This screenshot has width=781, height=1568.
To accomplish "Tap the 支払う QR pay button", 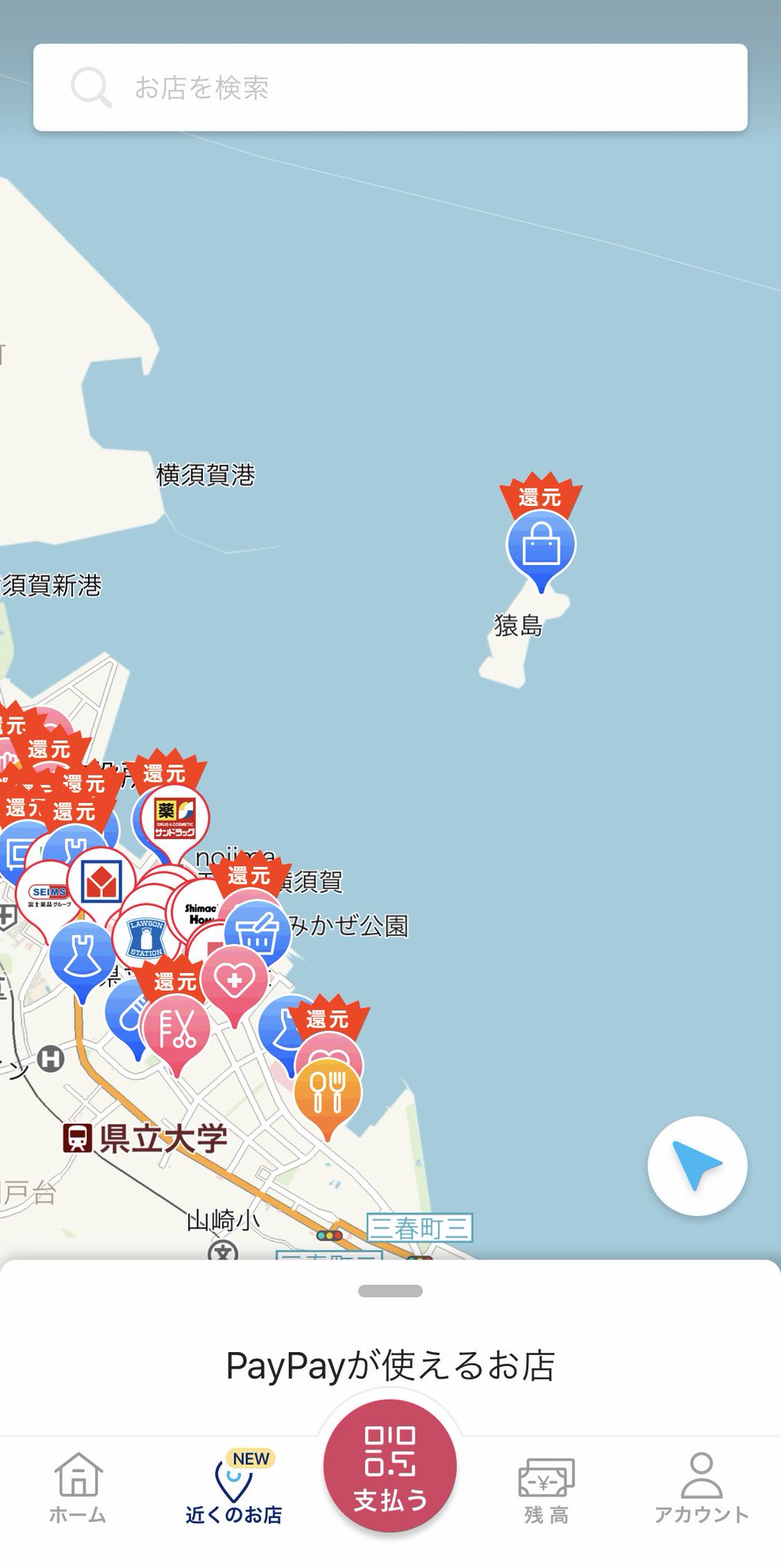I will [390, 1466].
